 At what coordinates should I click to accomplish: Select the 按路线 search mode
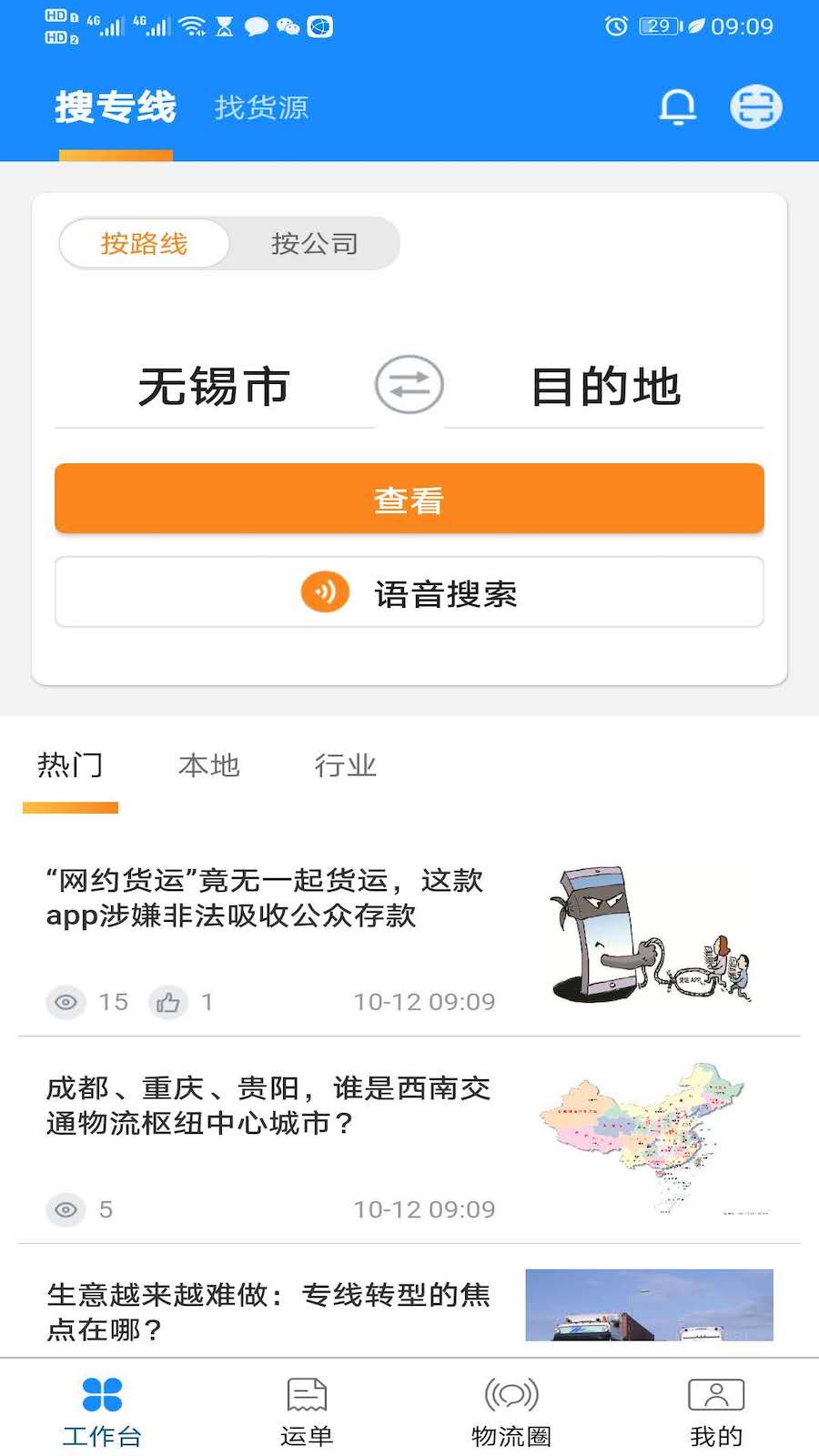[x=144, y=244]
